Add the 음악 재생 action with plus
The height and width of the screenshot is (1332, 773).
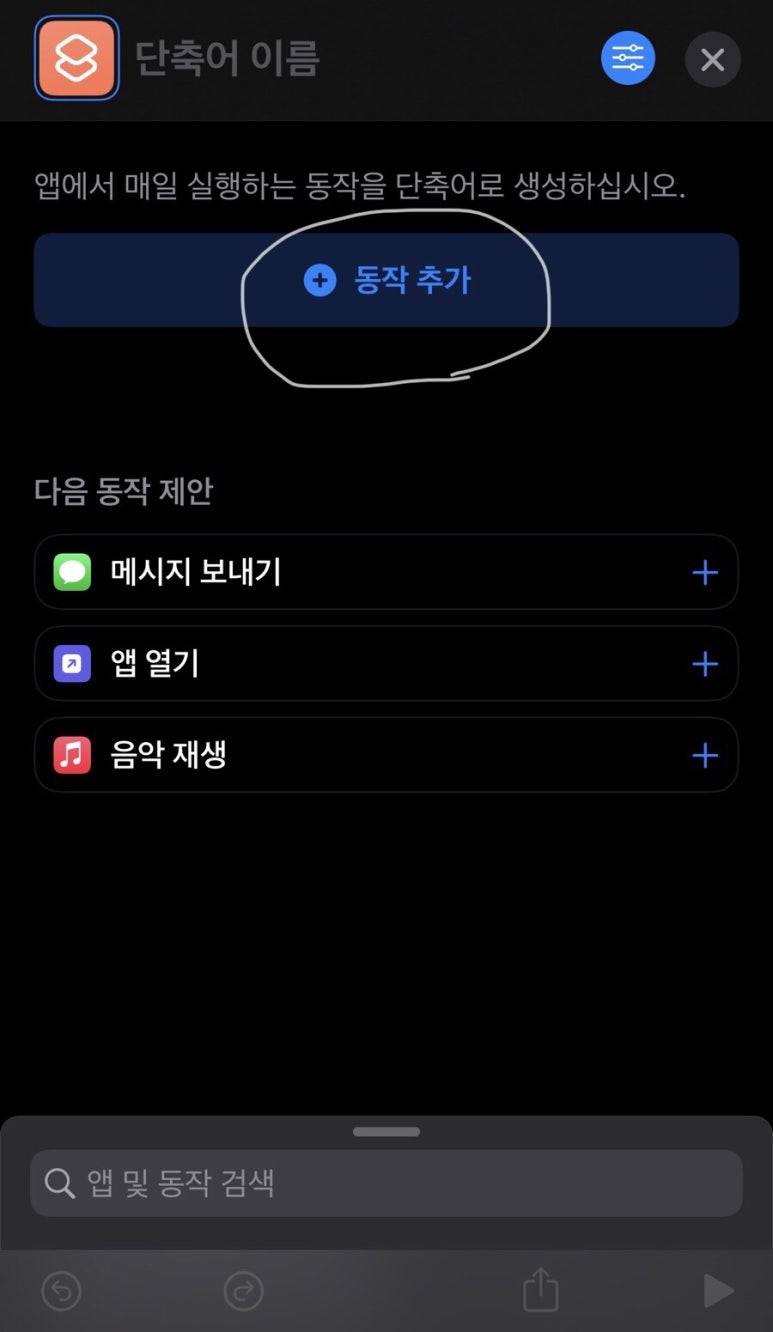(705, 754)
